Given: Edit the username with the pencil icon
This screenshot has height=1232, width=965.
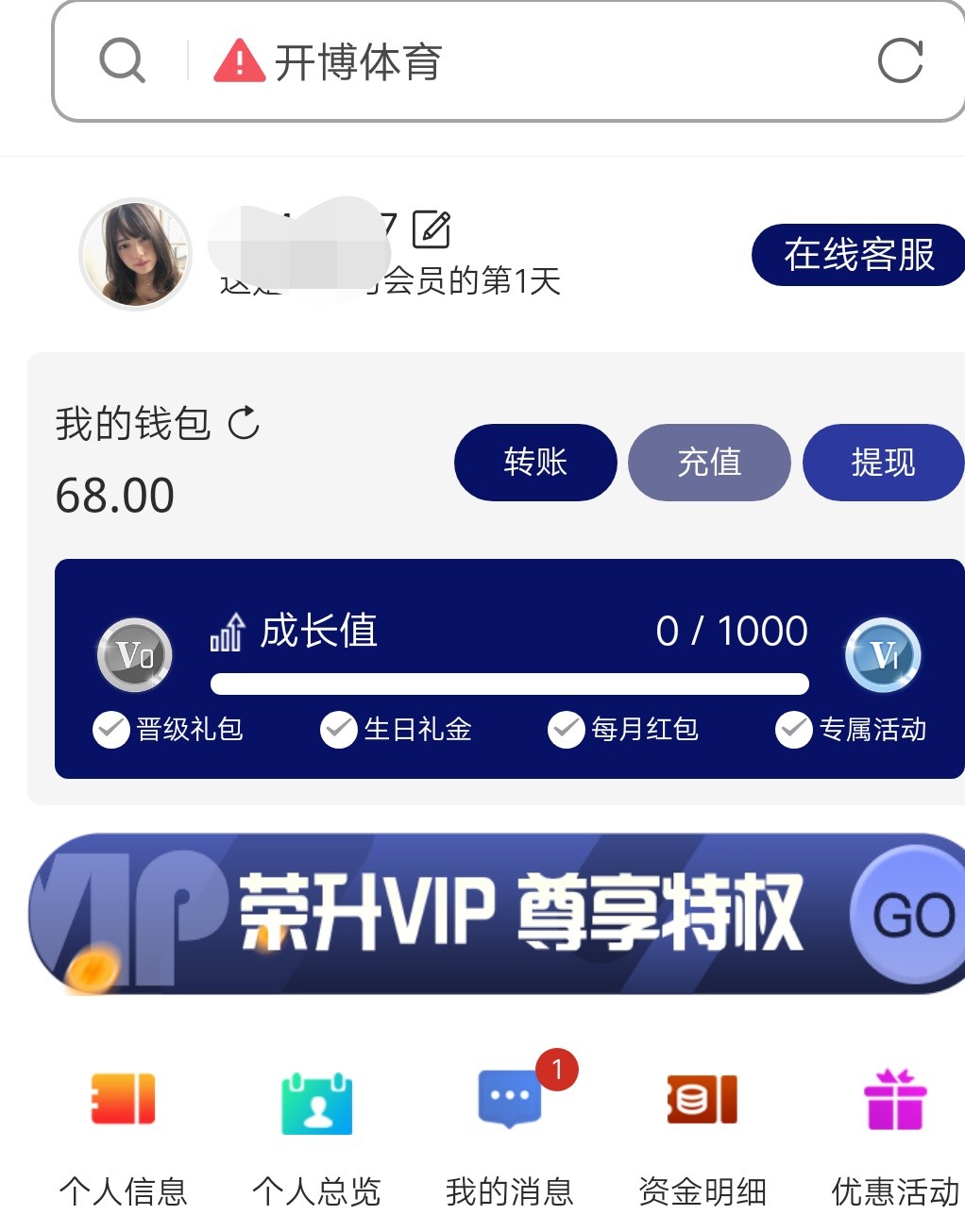Looking at the screenshot, I should 432,229.
